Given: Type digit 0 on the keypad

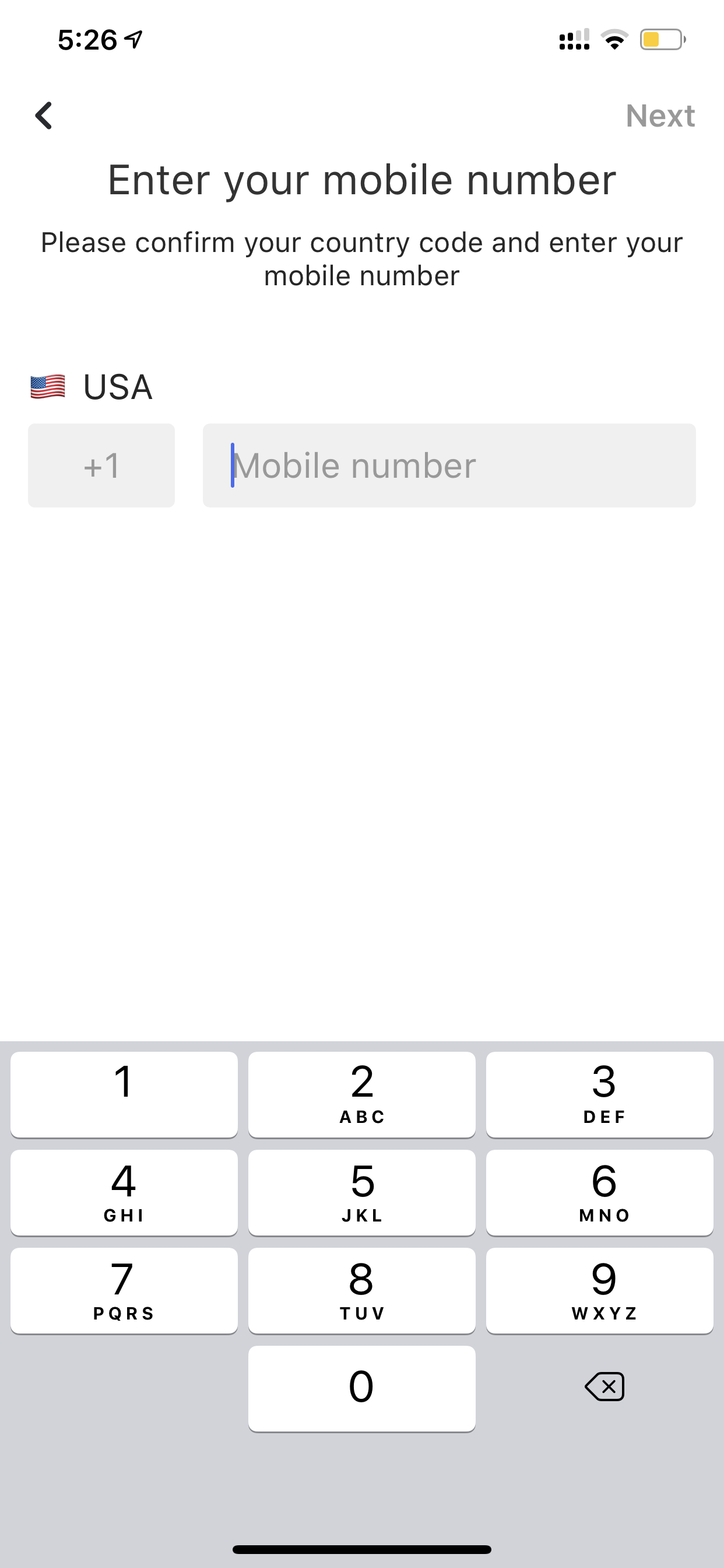Looking at the screenshot, I should (x=362, y=1388).
